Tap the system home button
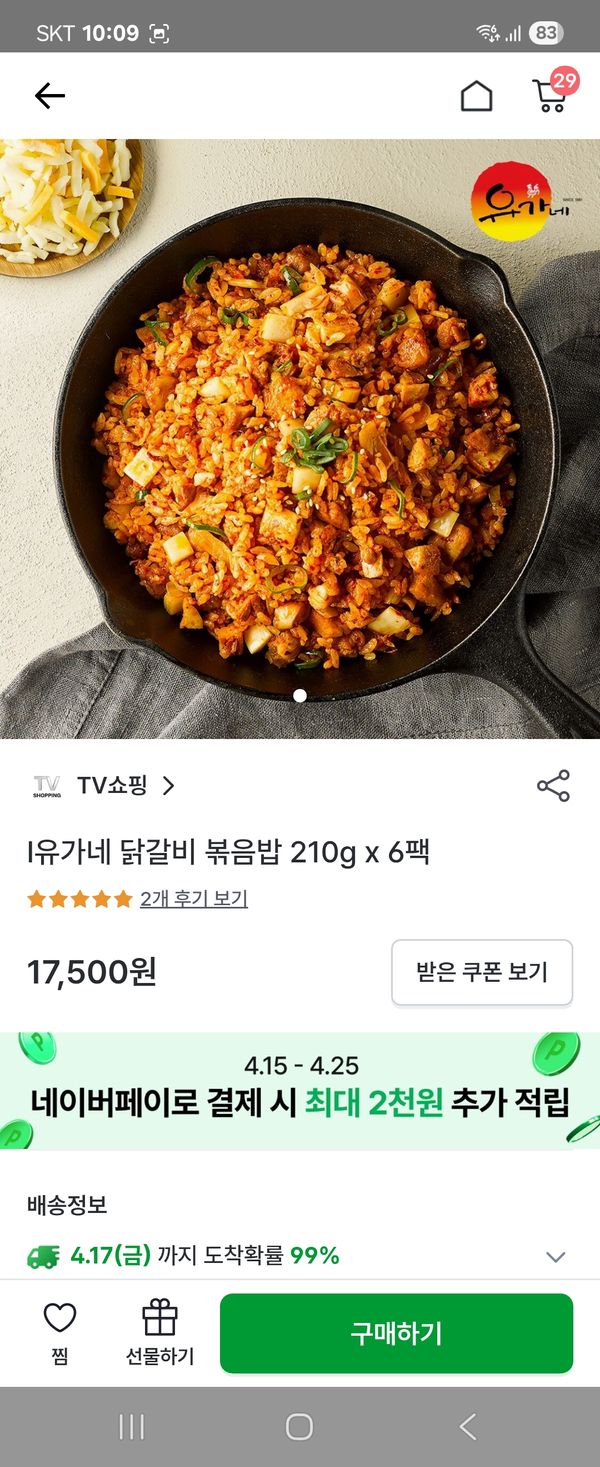 coord(299,1427)
